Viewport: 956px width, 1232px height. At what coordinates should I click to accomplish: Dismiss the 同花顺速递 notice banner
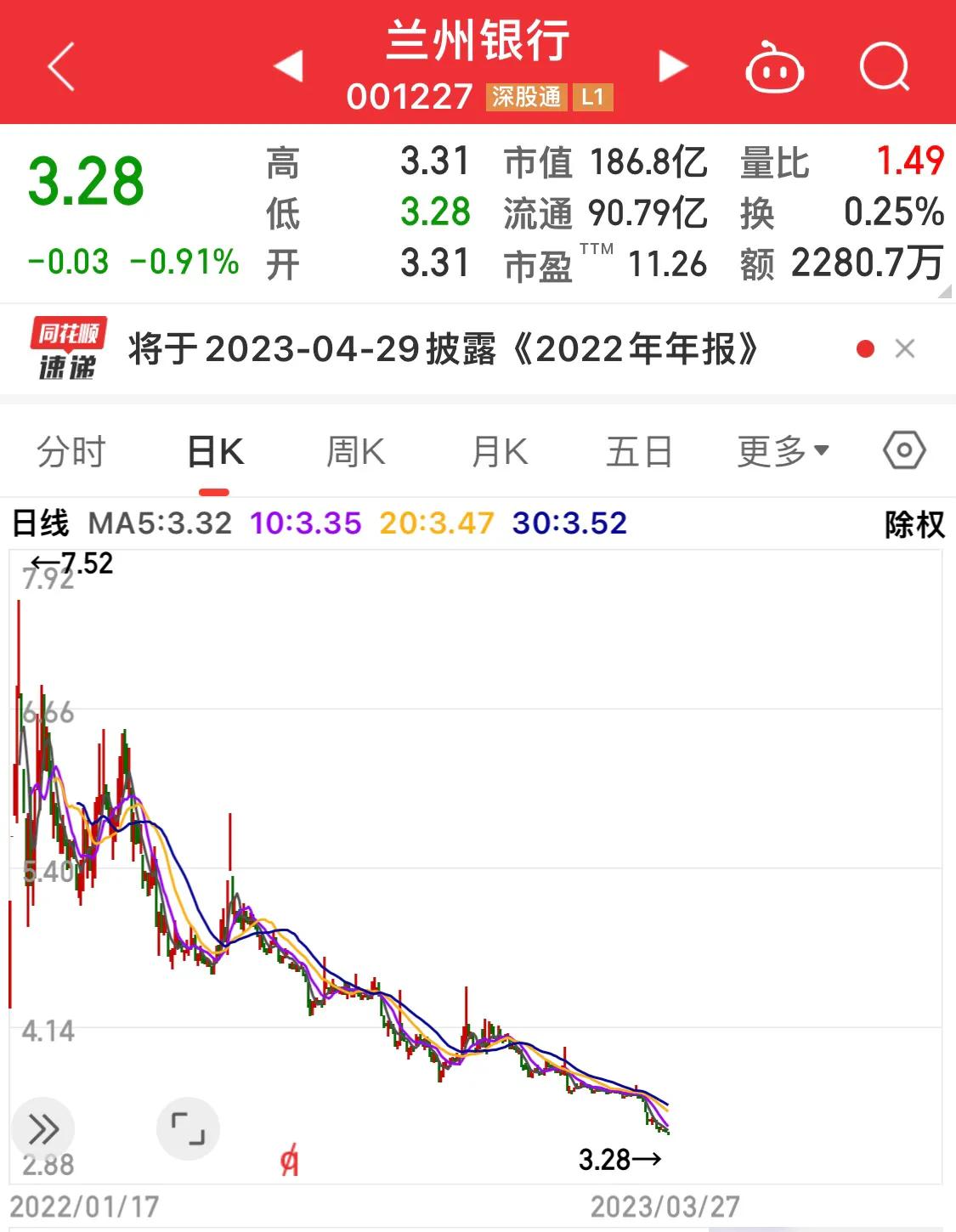click(905, 349)
